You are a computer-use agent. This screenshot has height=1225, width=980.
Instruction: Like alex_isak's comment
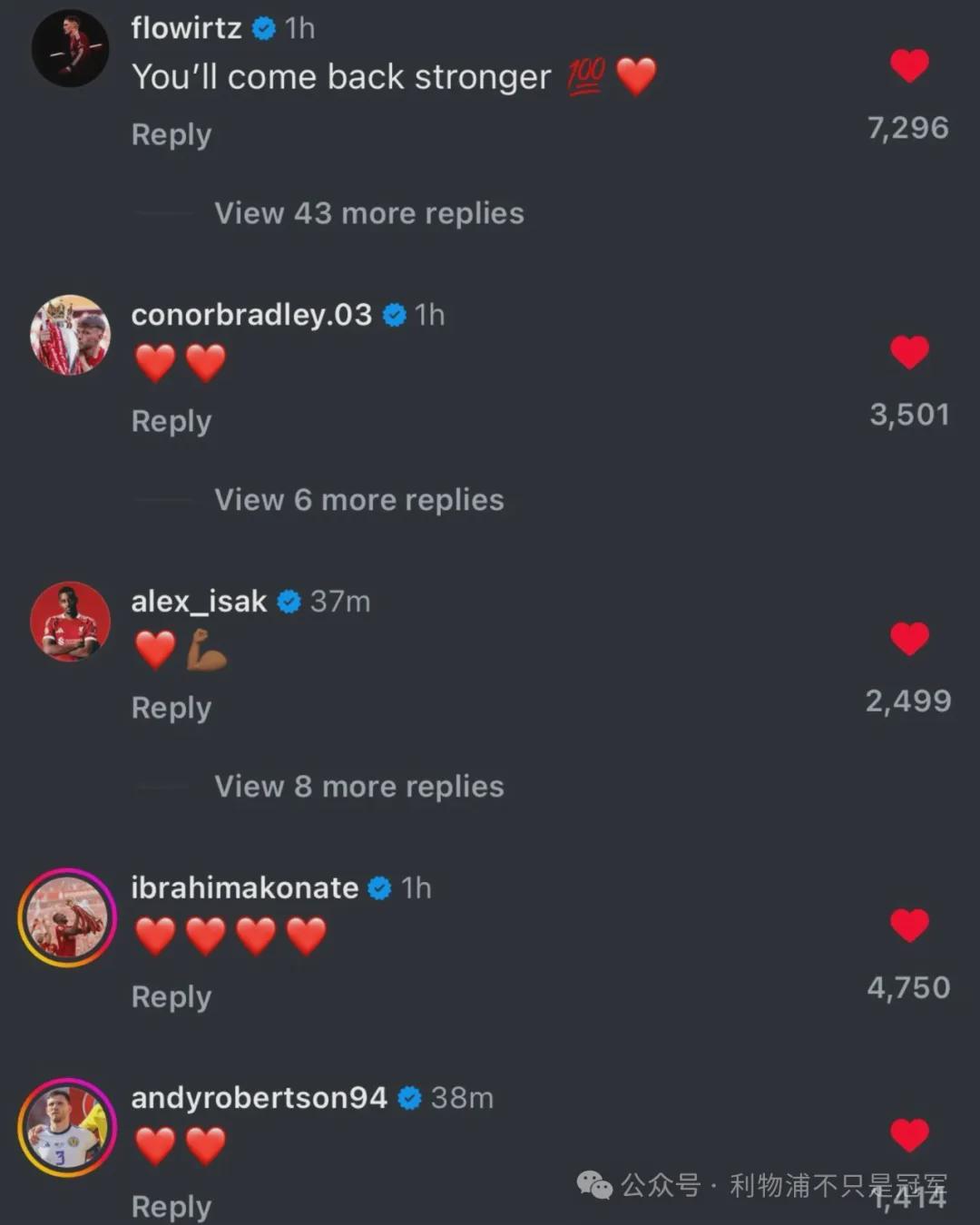point(908,639)
